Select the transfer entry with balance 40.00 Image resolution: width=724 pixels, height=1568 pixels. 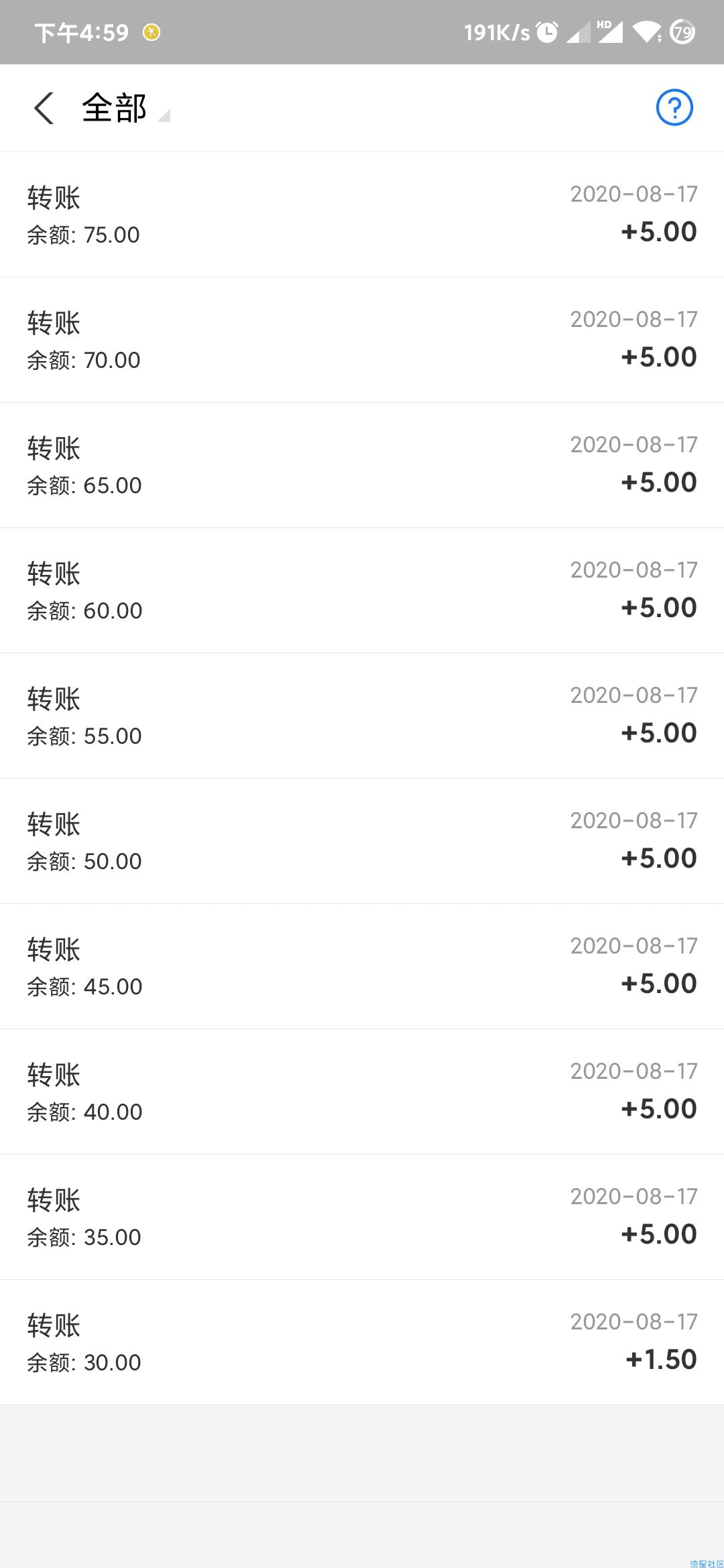click(x=362, y=1092)
